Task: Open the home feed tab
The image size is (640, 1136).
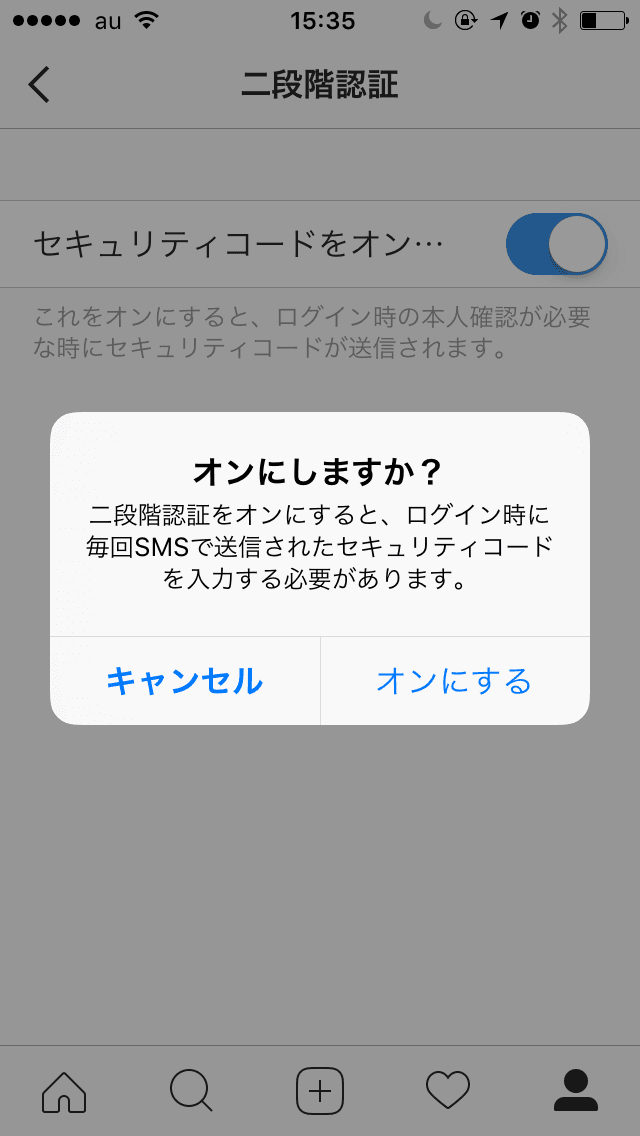Action: 64,1090
